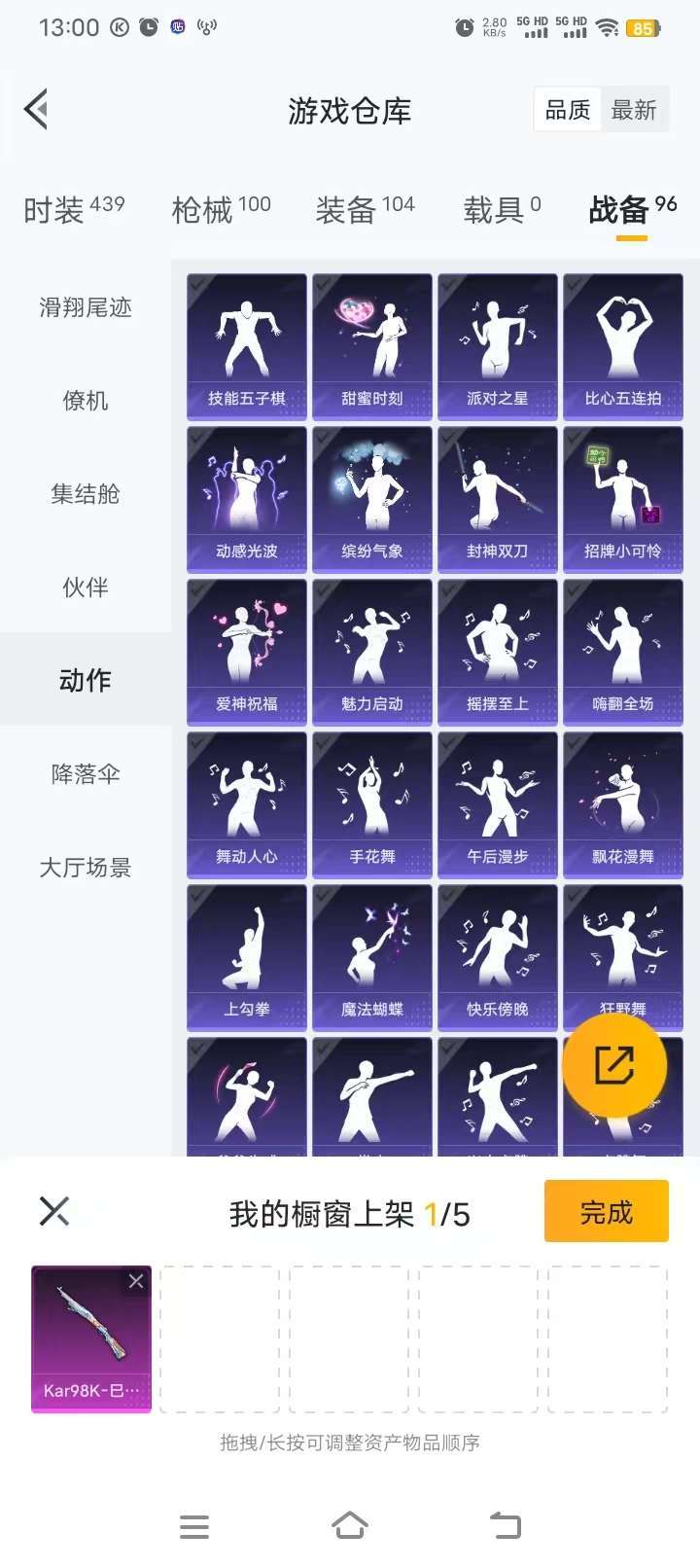700x1568 pixels.
Task: Remove Kar98K from the showcase
Action: 136,1282
